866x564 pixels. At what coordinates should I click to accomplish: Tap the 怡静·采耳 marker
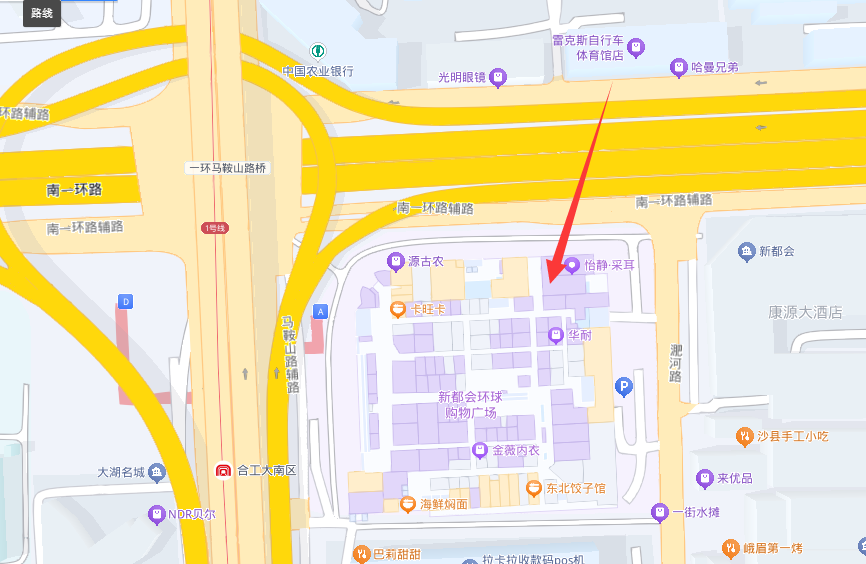572,265
